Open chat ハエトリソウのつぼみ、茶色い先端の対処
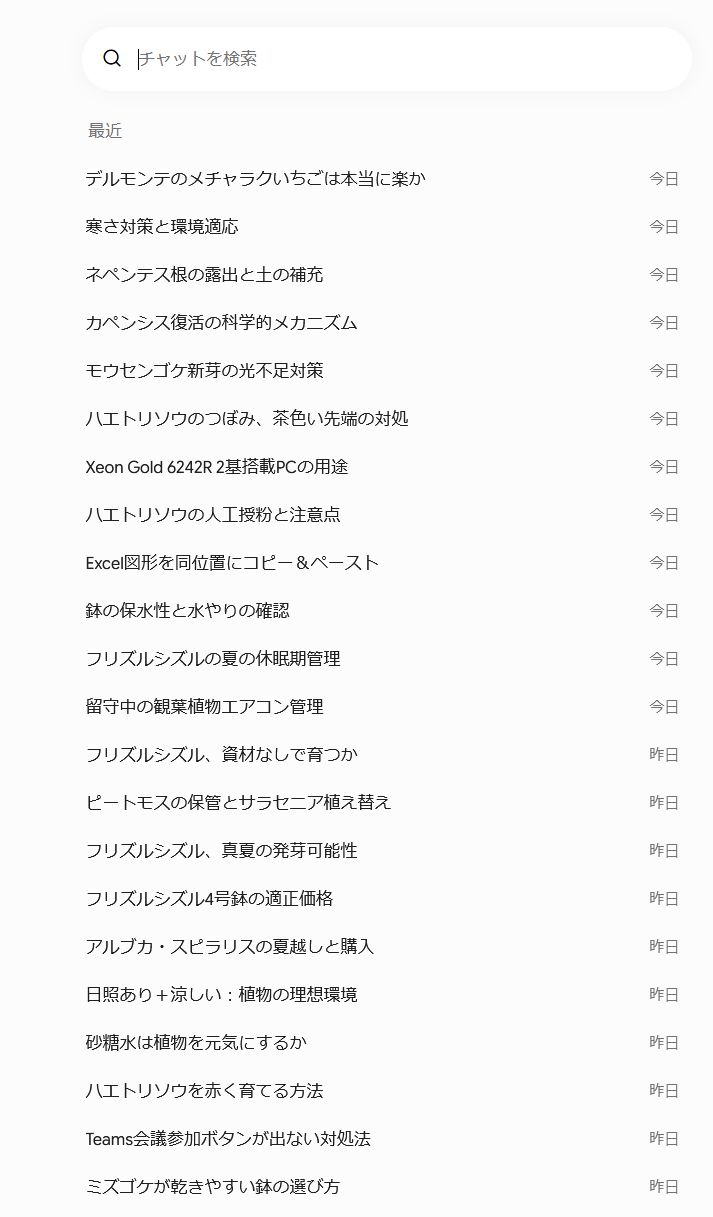This screenshot has width=713, height=1217. (382, 419)
